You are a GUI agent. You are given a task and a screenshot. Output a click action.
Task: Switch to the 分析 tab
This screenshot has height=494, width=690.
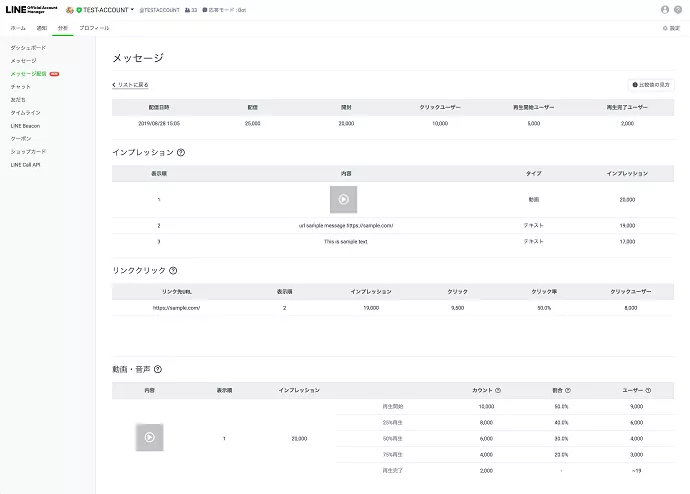pos(63,28)
